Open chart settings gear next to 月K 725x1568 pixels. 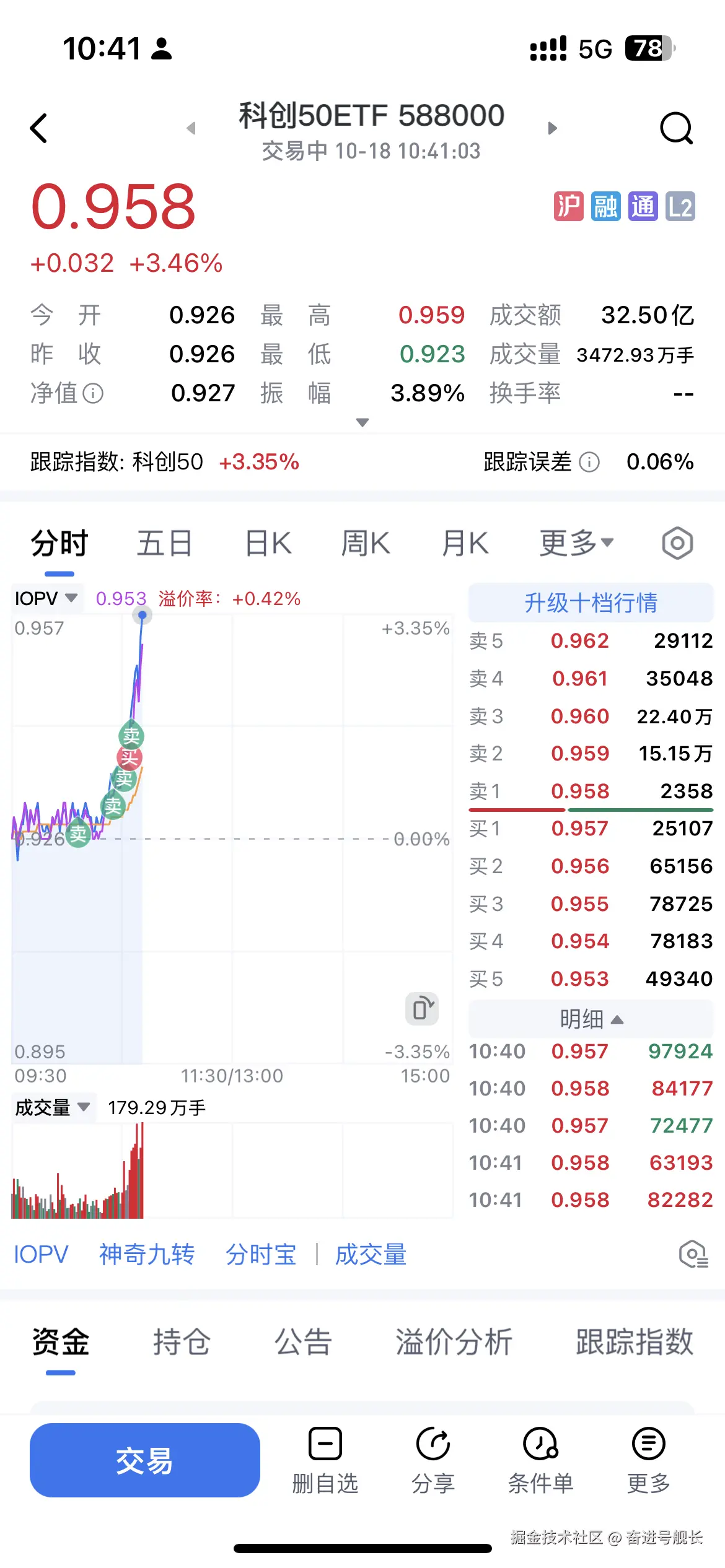[677, 542]
